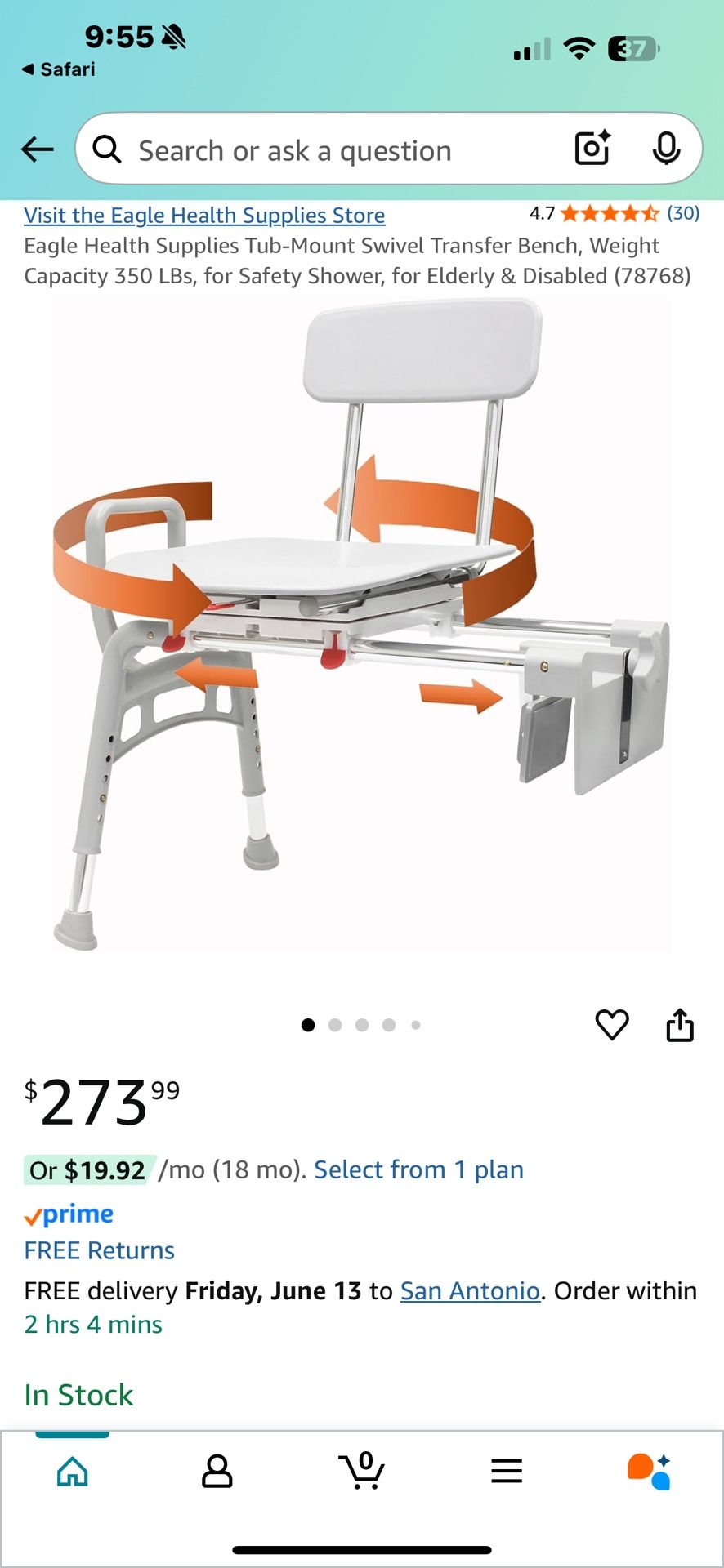Share this product using the share icon
Image resolution: width=724 pixels, height=1568 pixels.
[x=681, y=1026]
